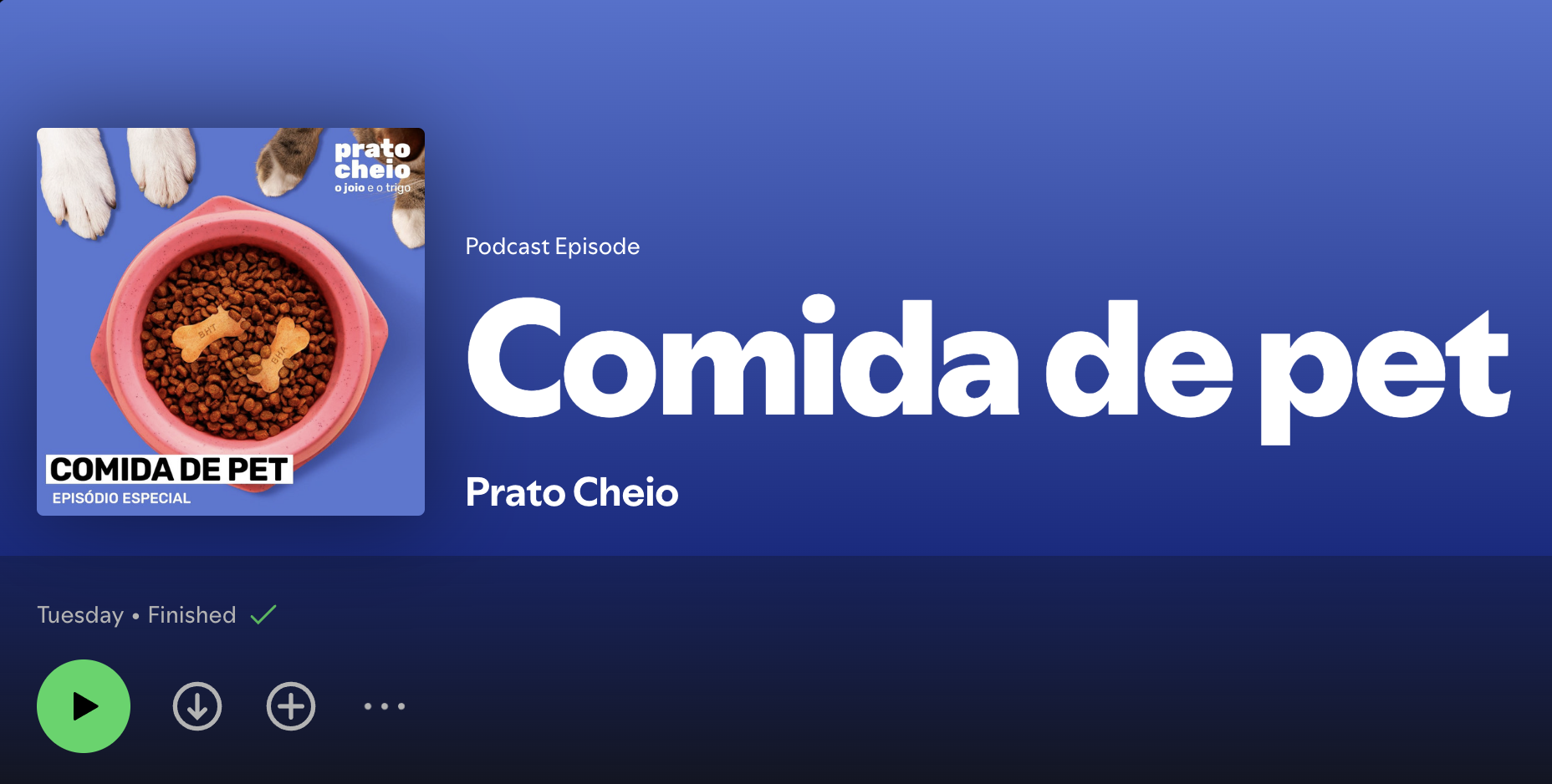Viewport: 1552px width, 784px height.
Task: Download this episode
Action: click(x=197, y=706)
